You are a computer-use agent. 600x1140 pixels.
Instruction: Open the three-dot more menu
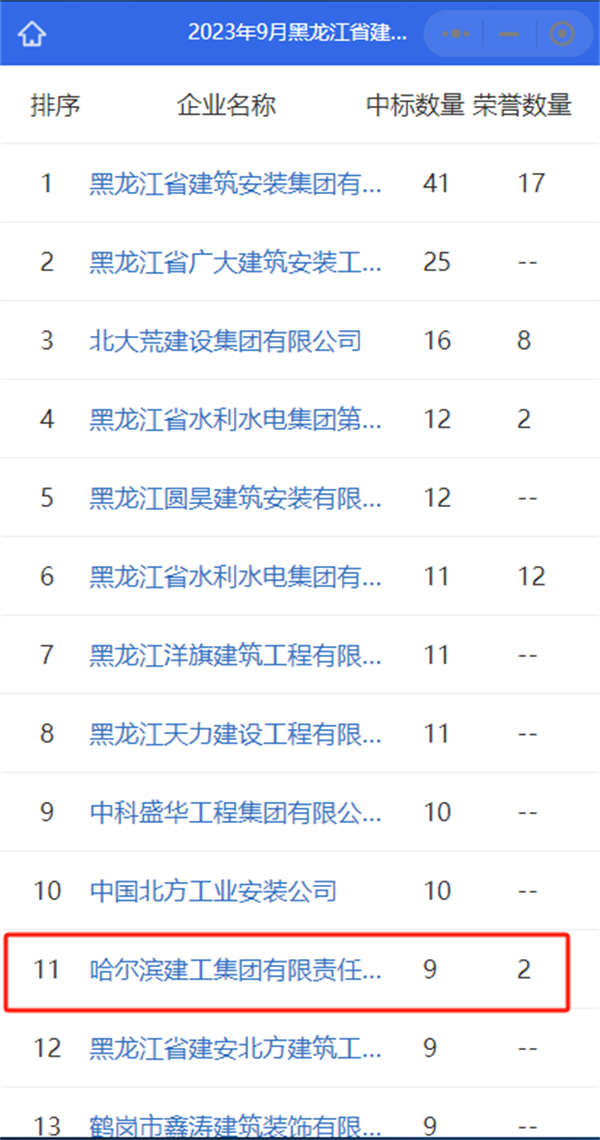click(456, 33)
